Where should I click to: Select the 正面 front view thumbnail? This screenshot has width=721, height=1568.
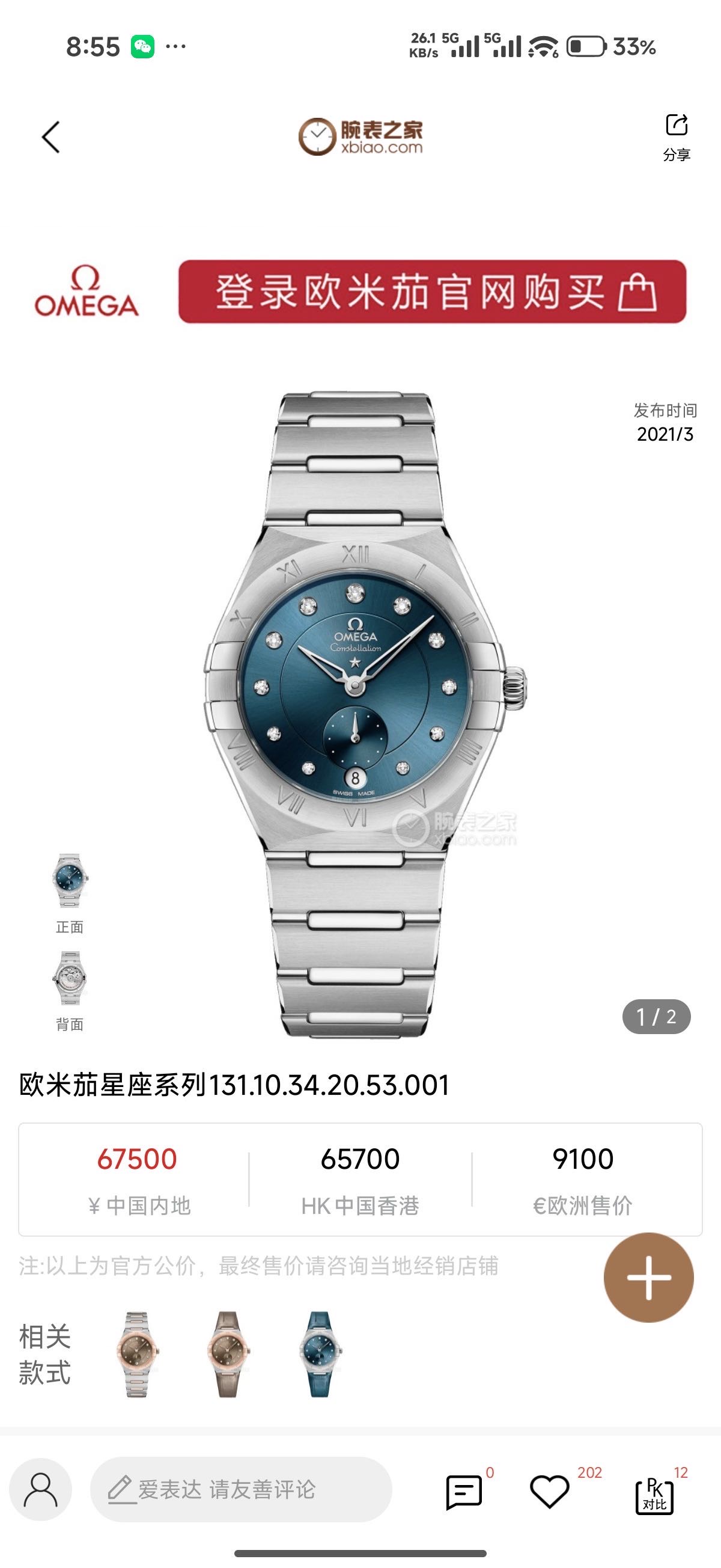point(69,881)
